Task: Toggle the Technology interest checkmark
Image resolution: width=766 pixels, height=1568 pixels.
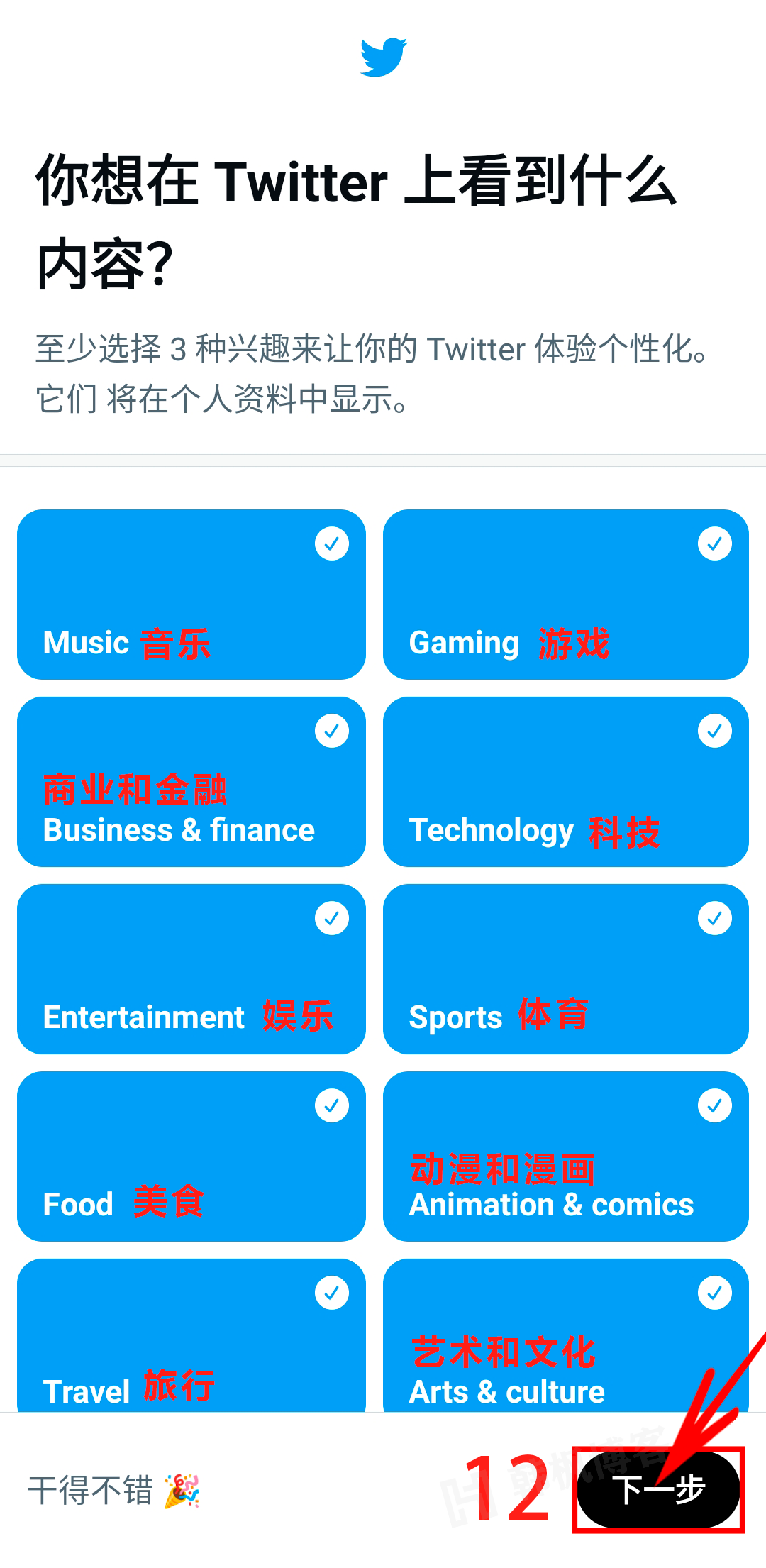Action: pos(714,731)
